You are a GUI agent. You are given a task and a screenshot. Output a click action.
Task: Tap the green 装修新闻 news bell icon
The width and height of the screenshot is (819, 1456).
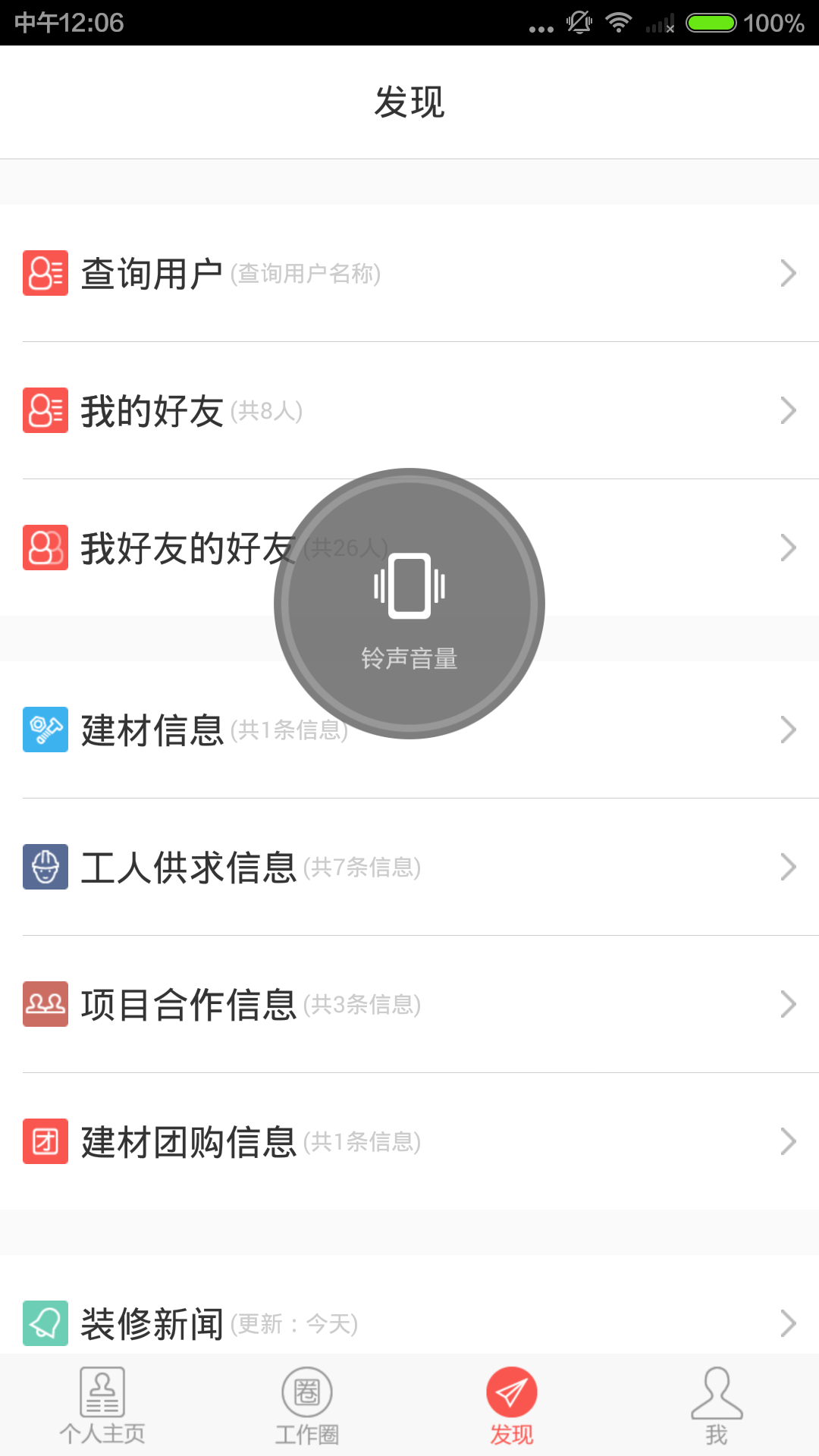(45, 1323)
